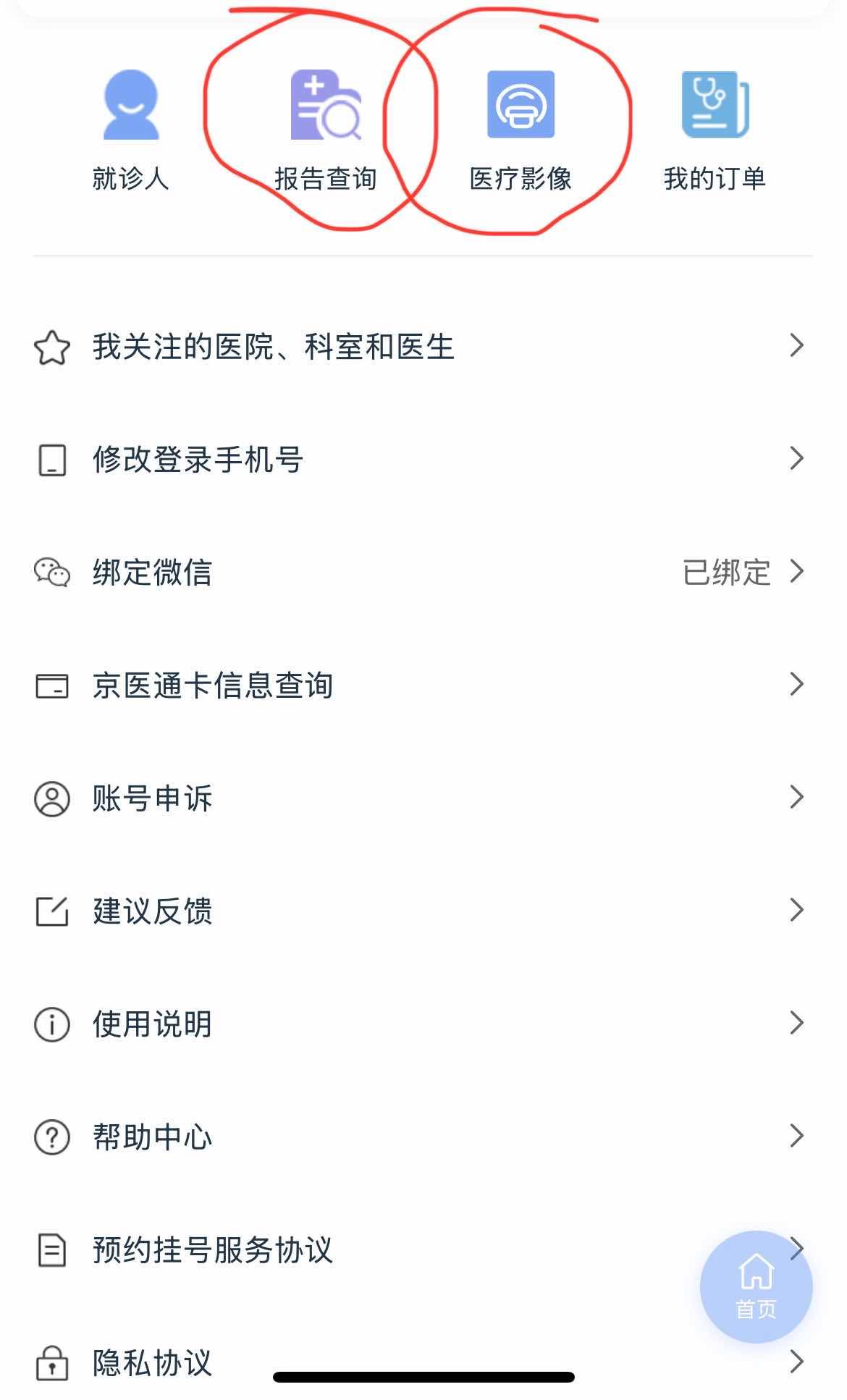Open 建议反馈 feedback row
847x1400 pixels.
153,911
